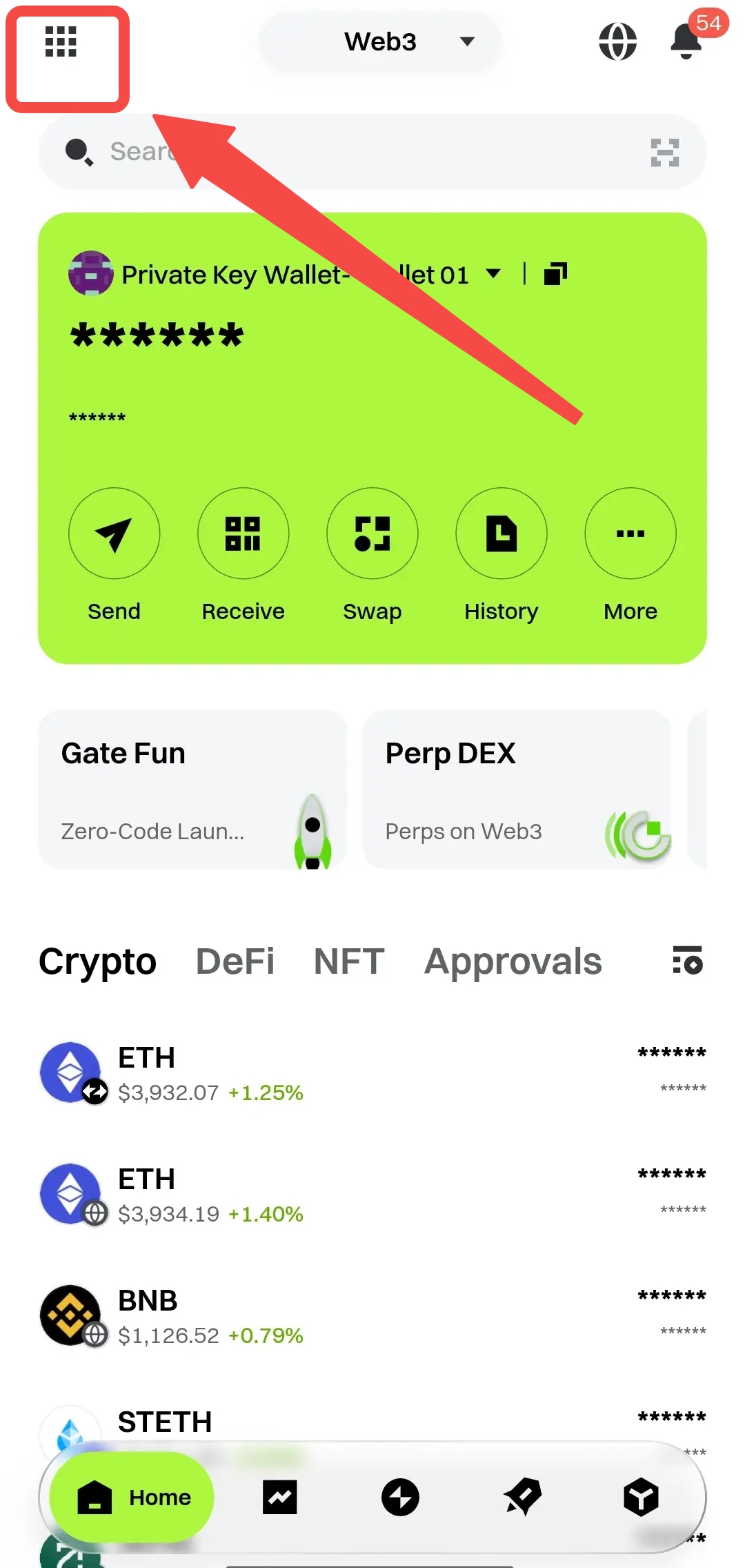Viewport: 745px width, 1568px height.
Task: Expand the Private Key Wallet selector
Action: click(x=493, y=274)
